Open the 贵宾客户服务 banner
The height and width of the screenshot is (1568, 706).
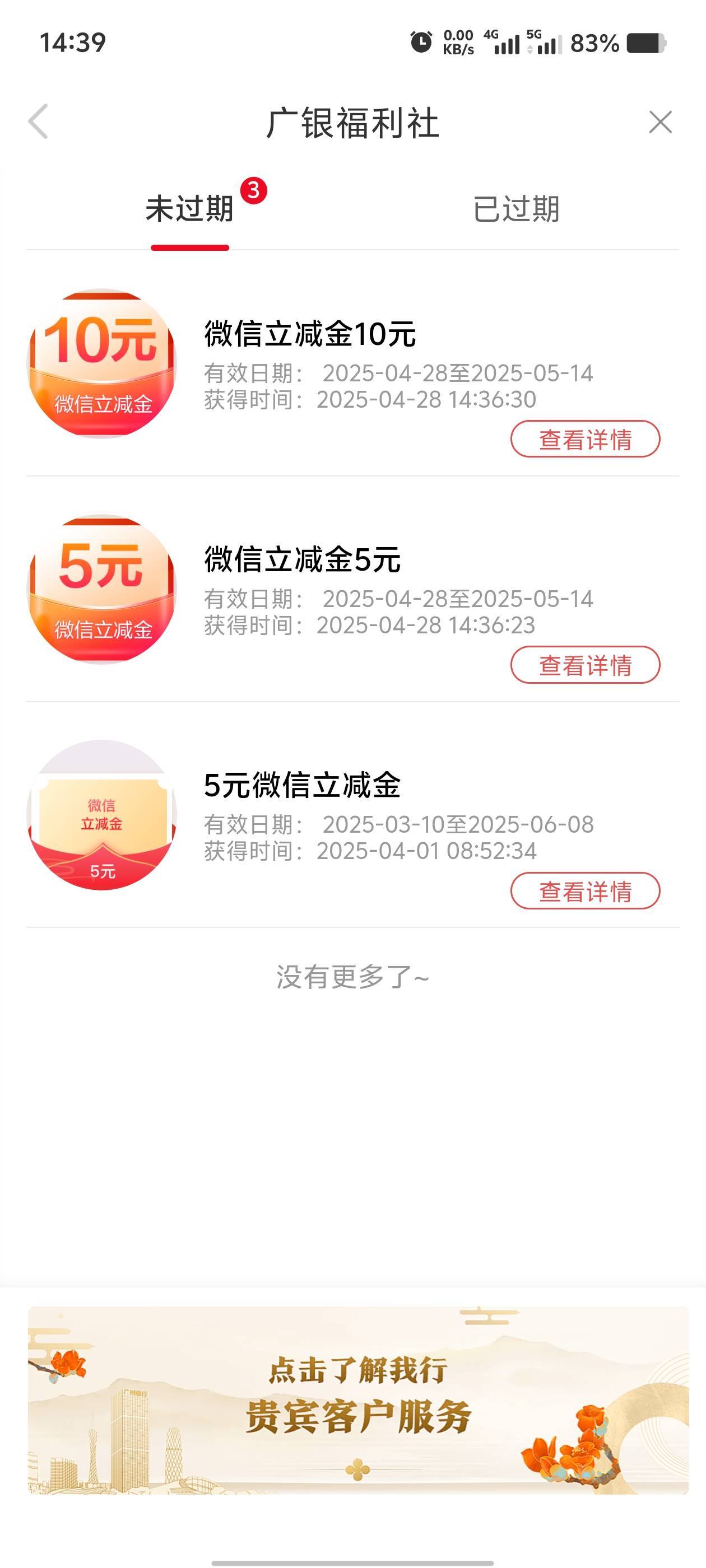click(x=358, y=1400)
